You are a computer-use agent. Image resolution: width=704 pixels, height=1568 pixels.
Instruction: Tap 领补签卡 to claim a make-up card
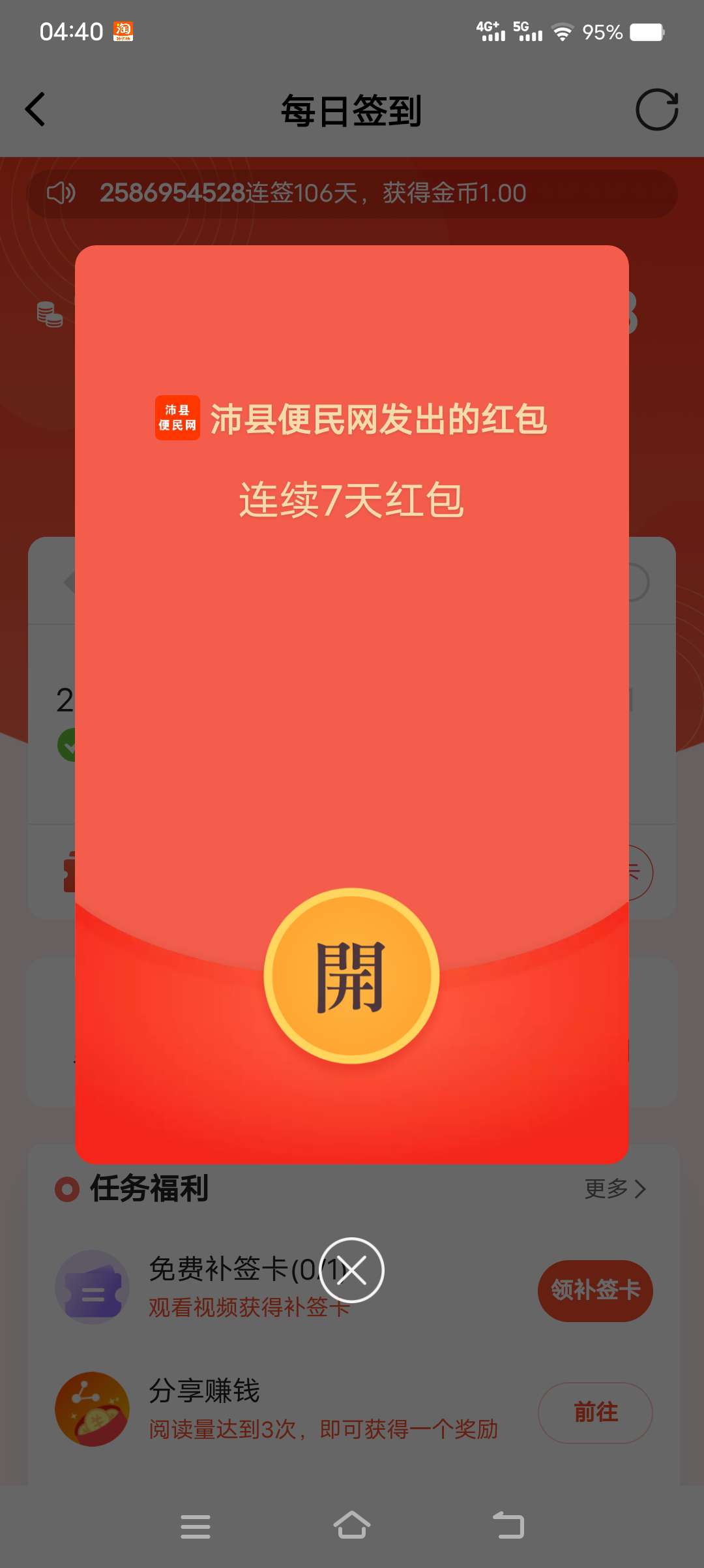tap(594, 1290)
